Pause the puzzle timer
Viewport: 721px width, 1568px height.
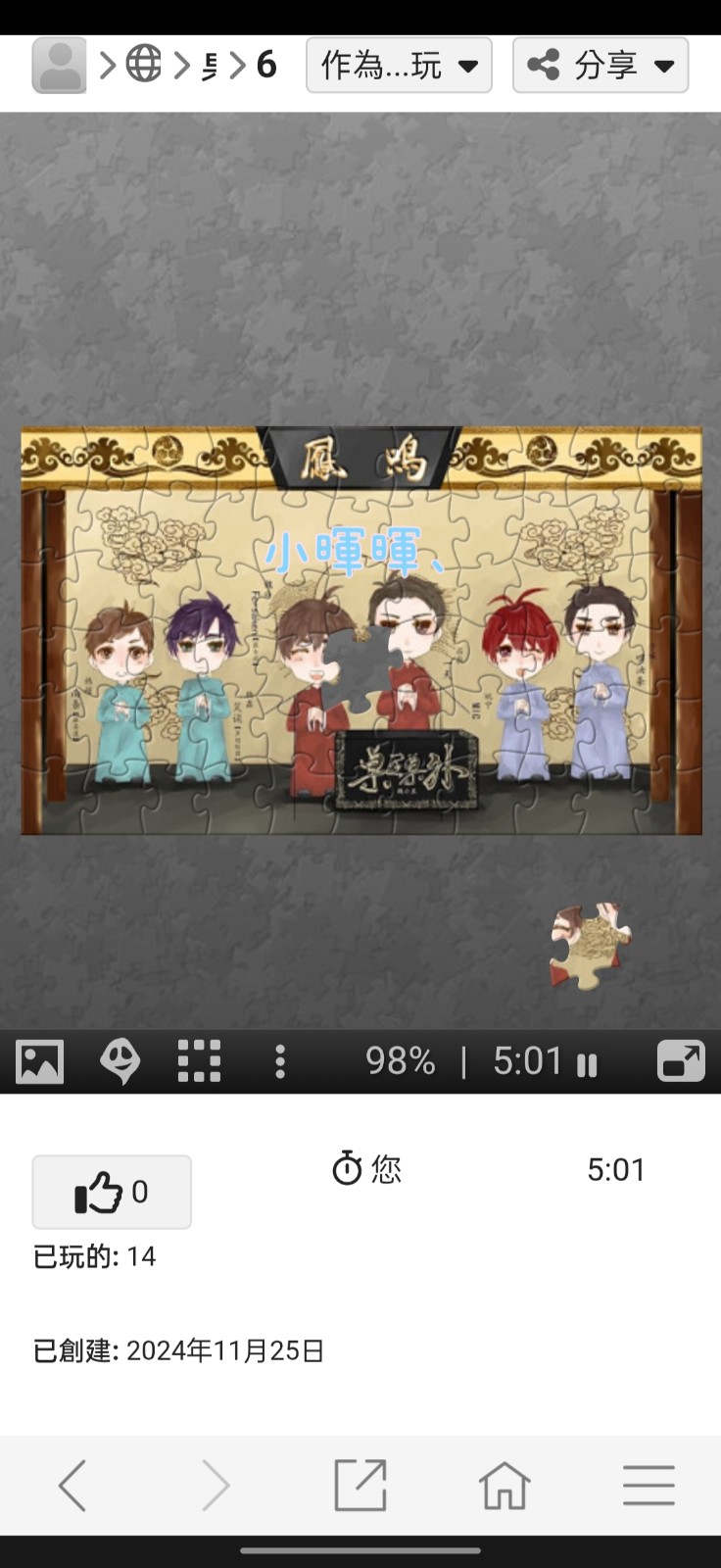pos(587,1065)
